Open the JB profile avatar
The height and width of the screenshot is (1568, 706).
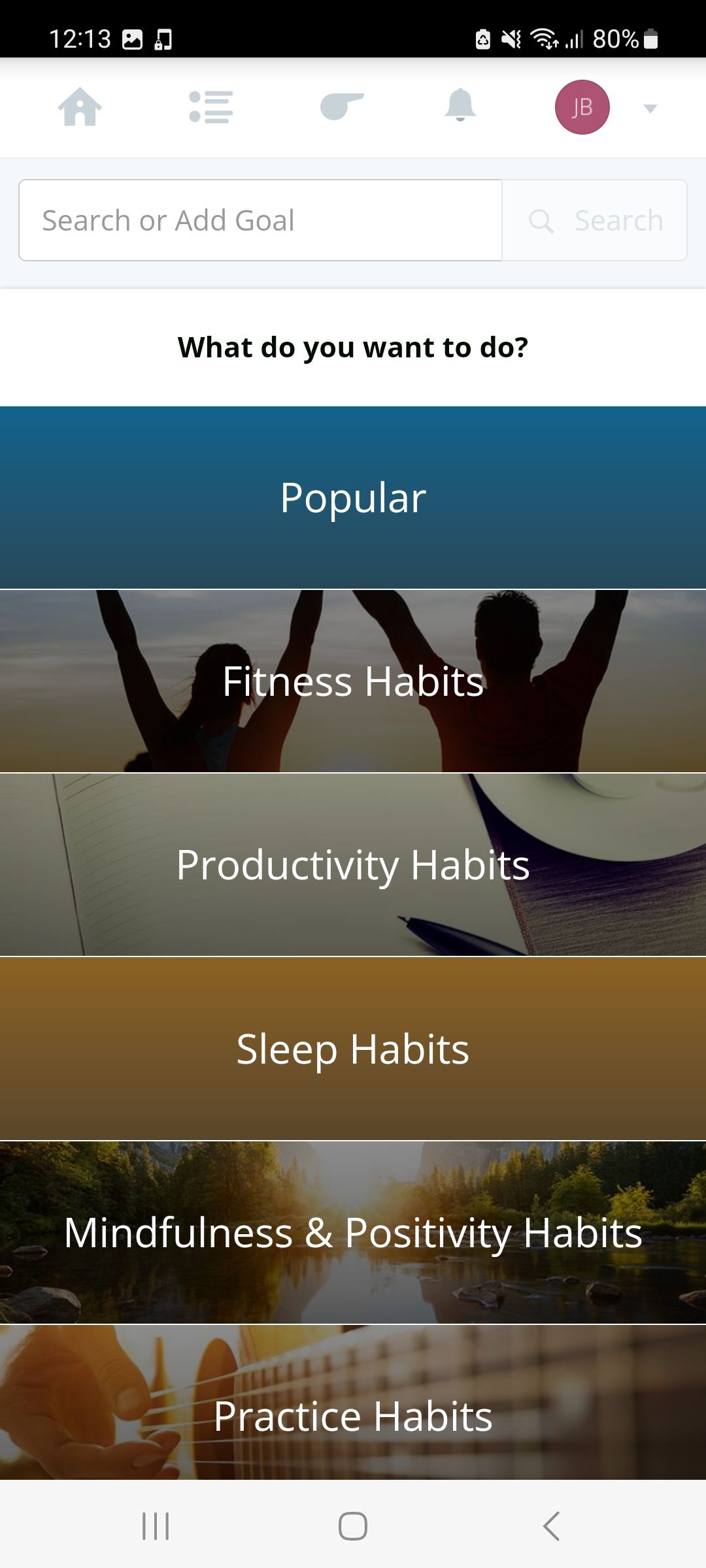582,107
